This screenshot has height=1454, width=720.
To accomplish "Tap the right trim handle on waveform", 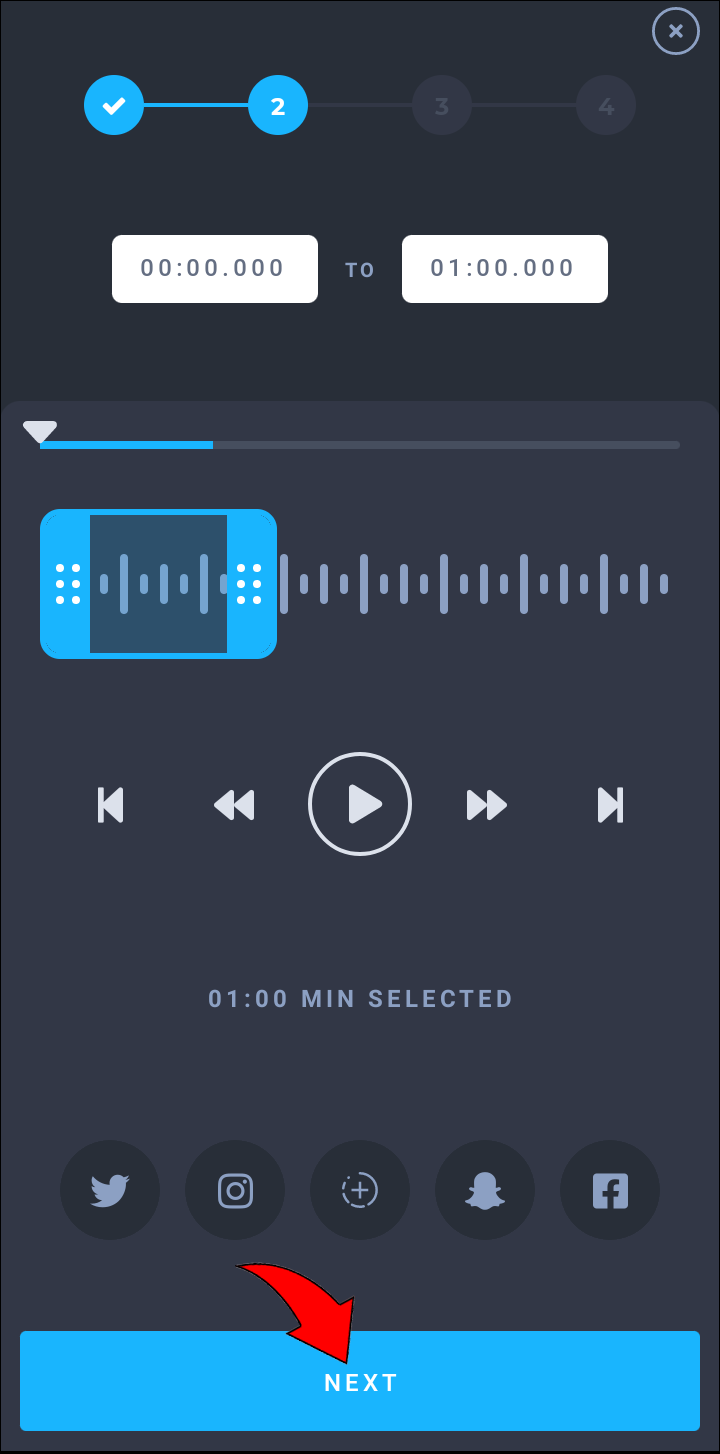I will pos(249,584).
